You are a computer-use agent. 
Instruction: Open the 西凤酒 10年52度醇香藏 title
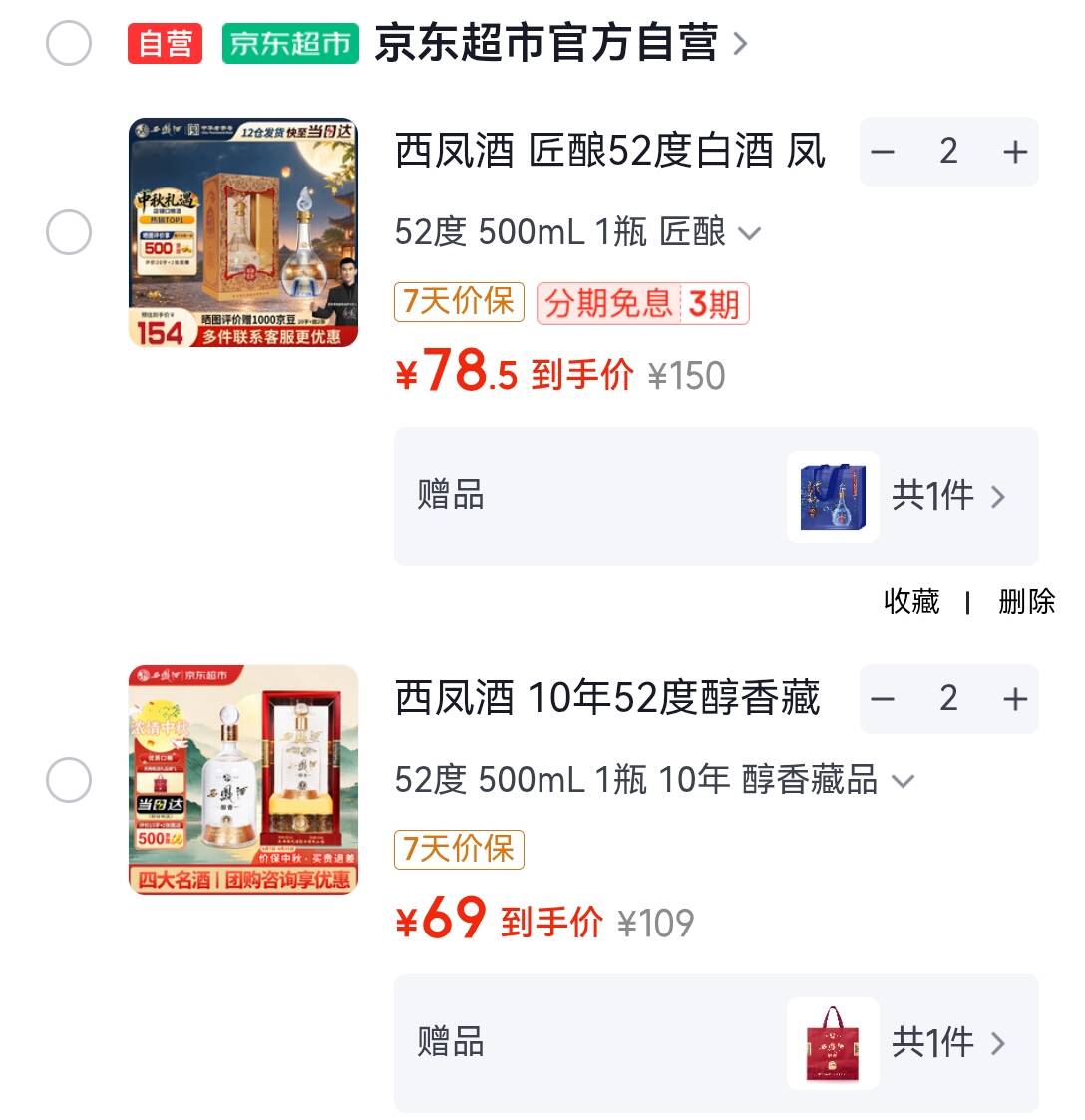[607, 698]
